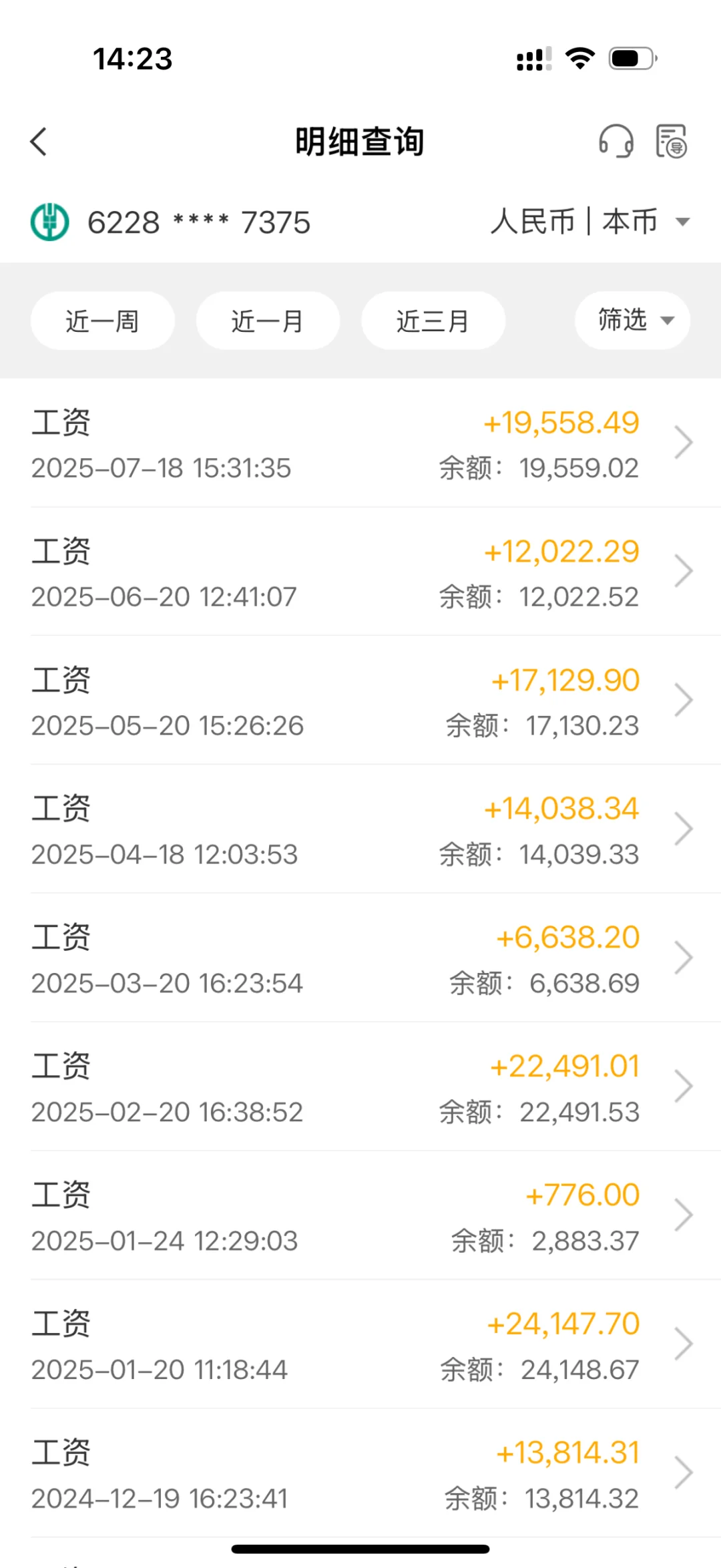Open the +17,129.90 salary entry
721x1568 pixels.
click(360, 701)
